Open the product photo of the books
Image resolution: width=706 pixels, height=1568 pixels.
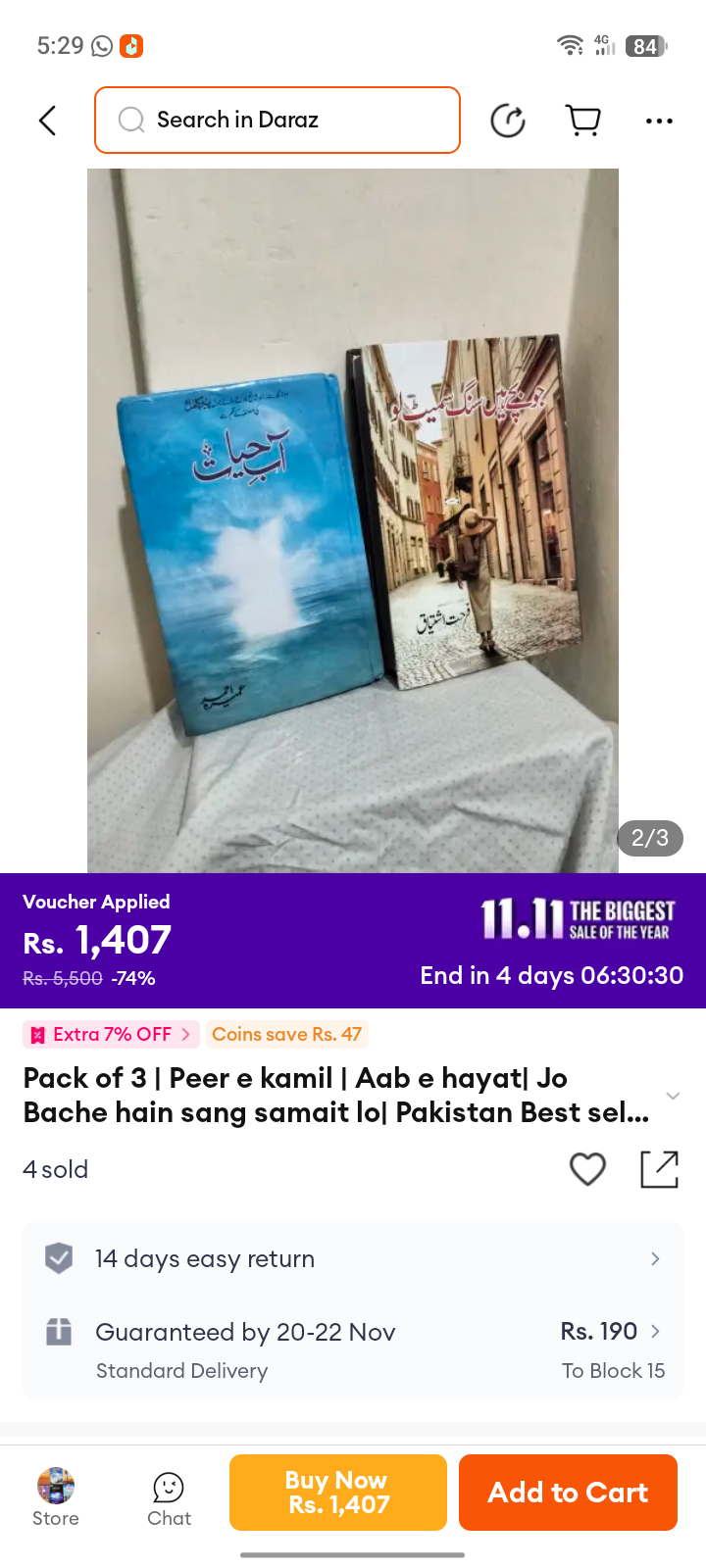pyautogui.click(x=353, y=520)
